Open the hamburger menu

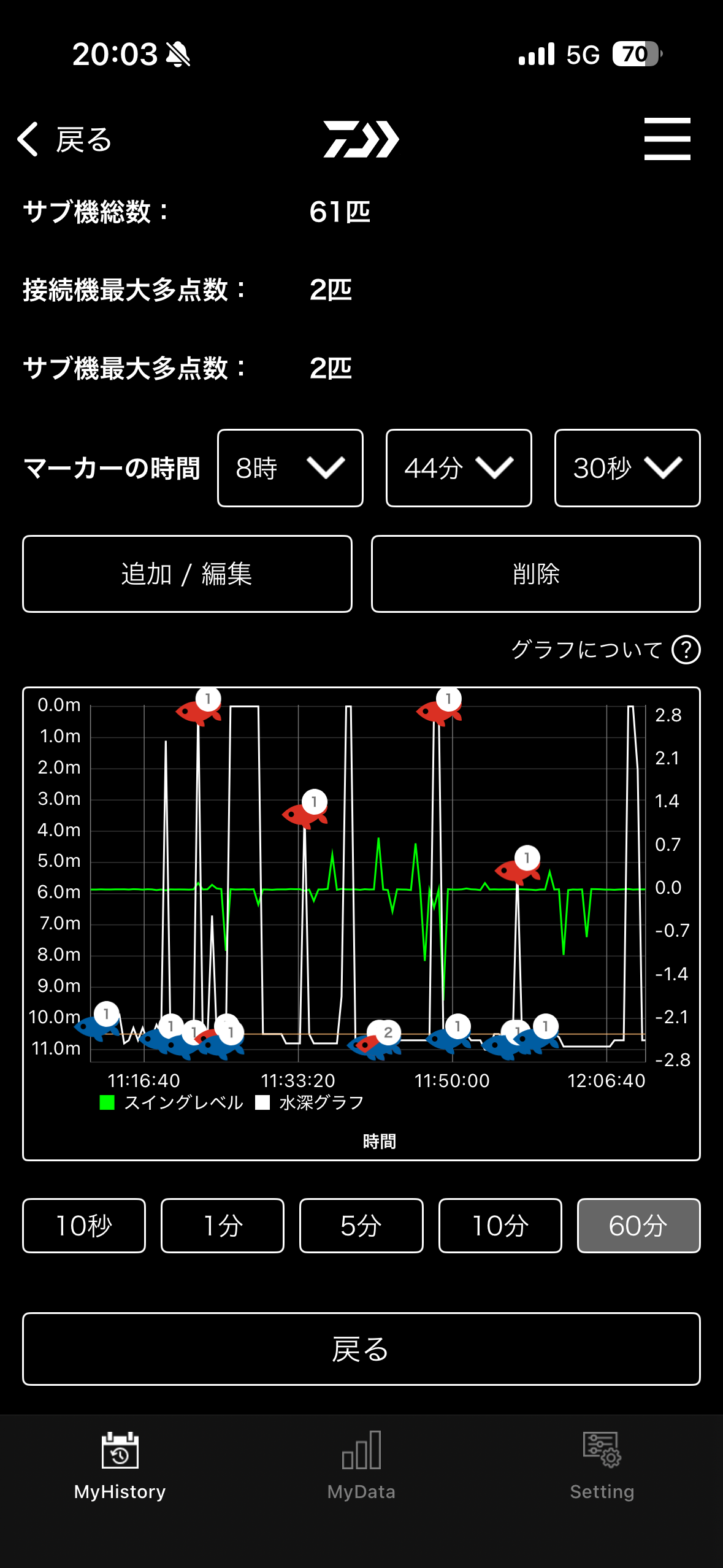click(x=668, y=139)
